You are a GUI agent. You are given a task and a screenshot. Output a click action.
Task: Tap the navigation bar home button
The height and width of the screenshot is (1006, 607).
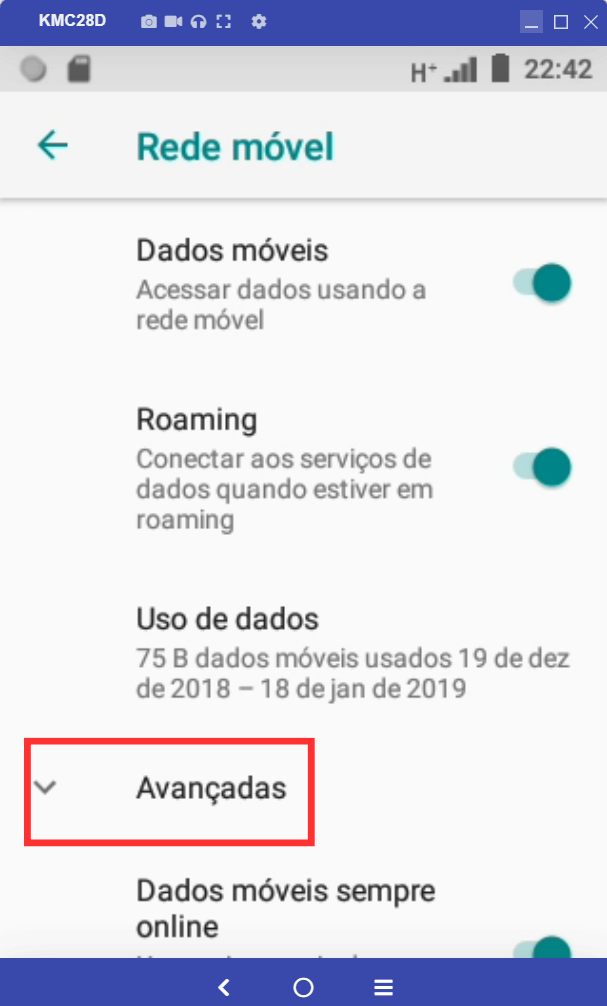coord(304,987)
